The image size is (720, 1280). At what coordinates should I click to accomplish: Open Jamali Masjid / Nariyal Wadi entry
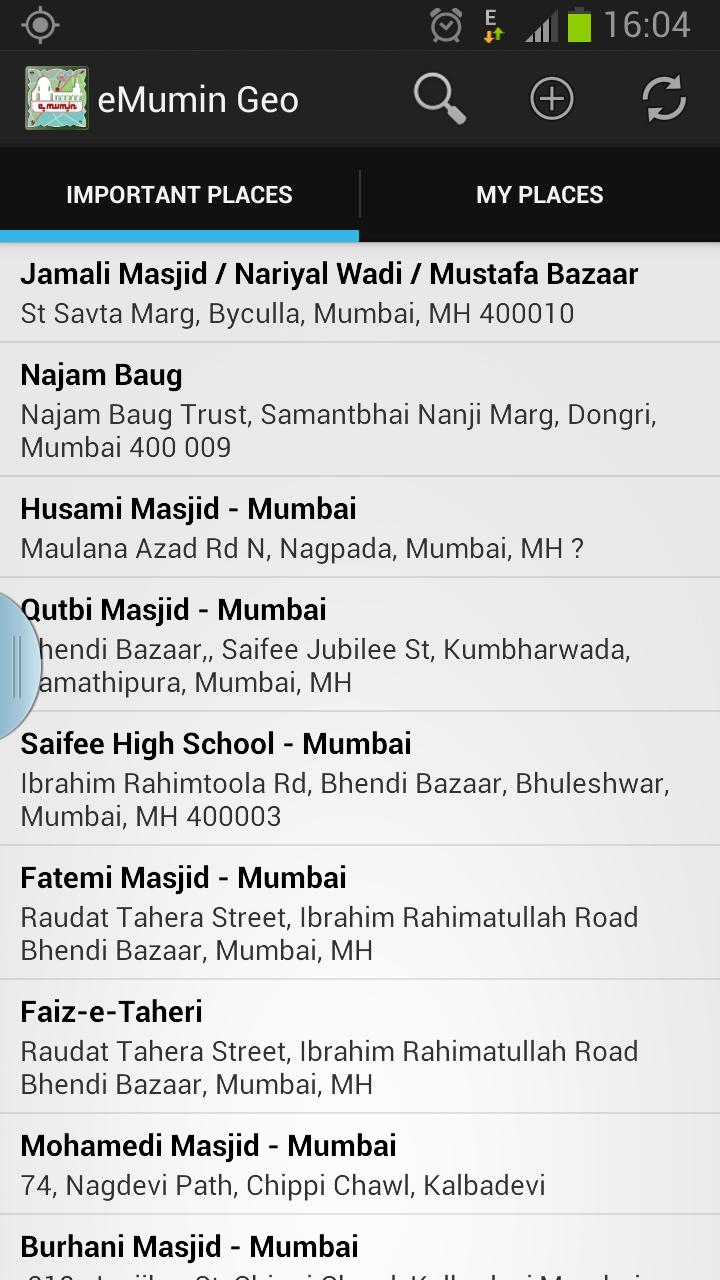(360, 293)
